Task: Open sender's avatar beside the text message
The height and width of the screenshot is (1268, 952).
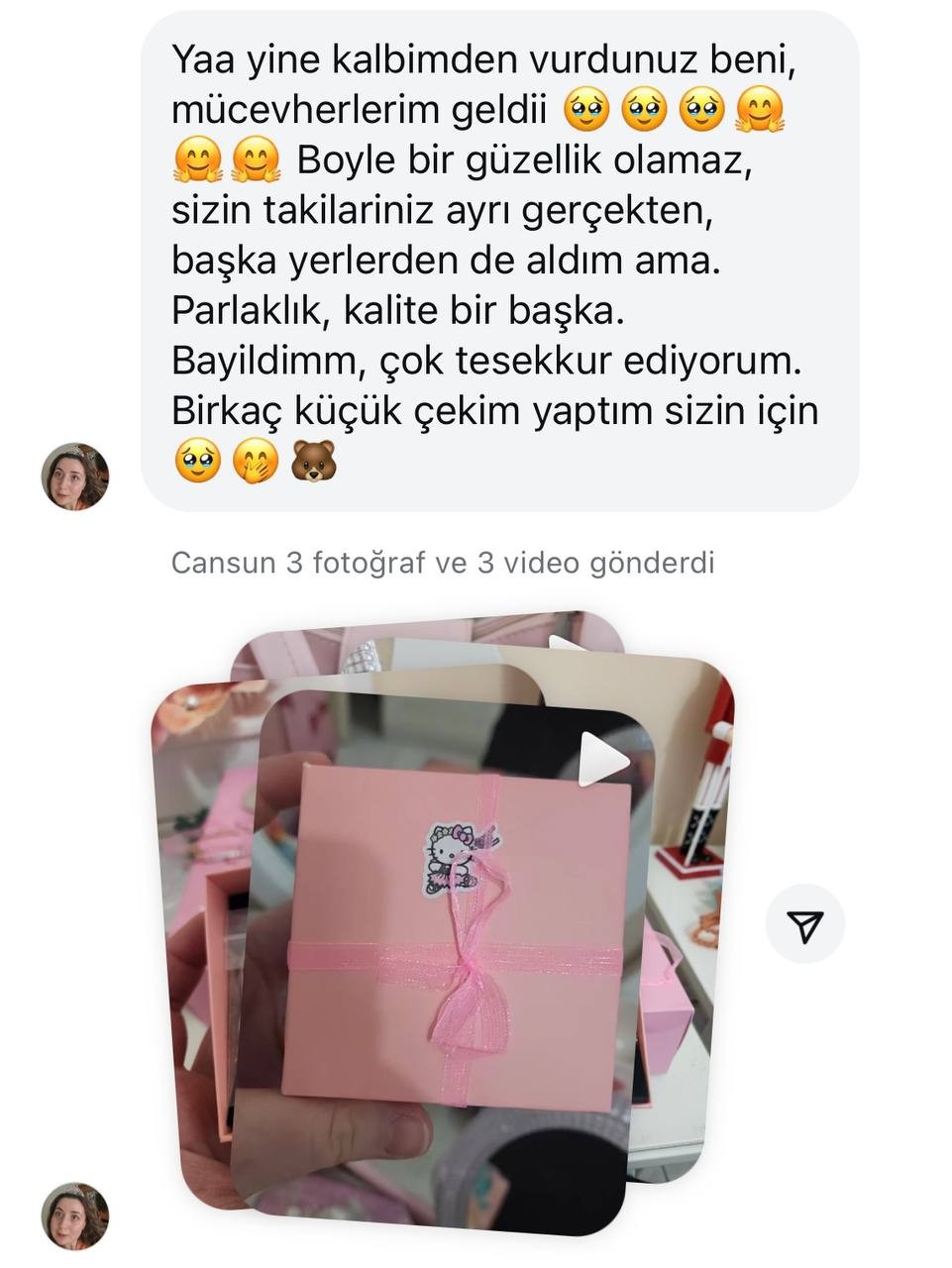Action: tap(75, 476)
